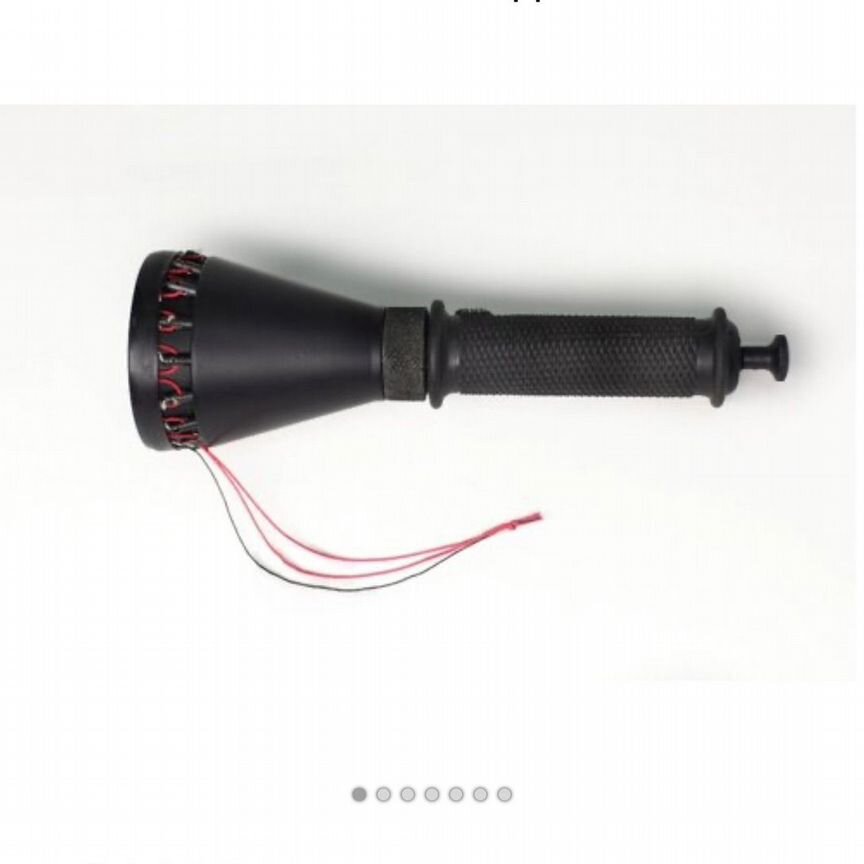Jump to the second photo via page dots

pos(383,794)
